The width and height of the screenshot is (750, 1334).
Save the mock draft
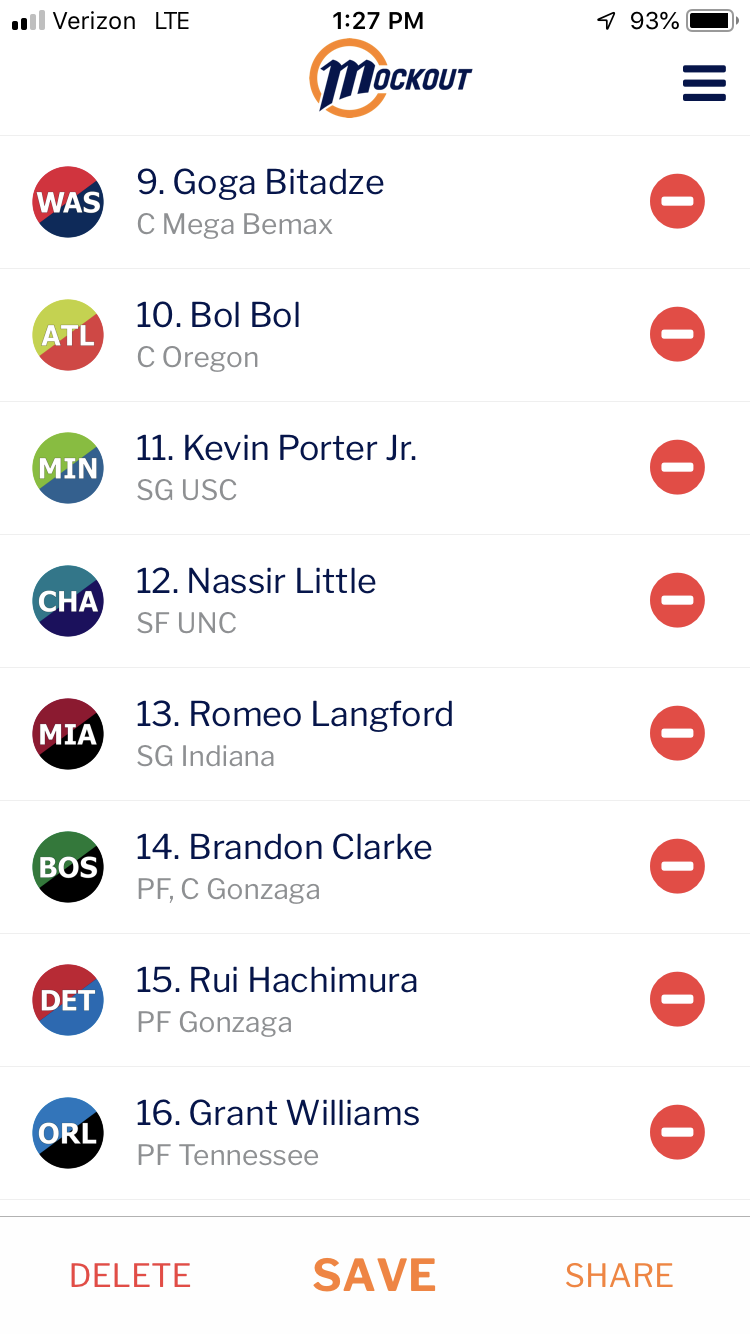[375, 1275]
